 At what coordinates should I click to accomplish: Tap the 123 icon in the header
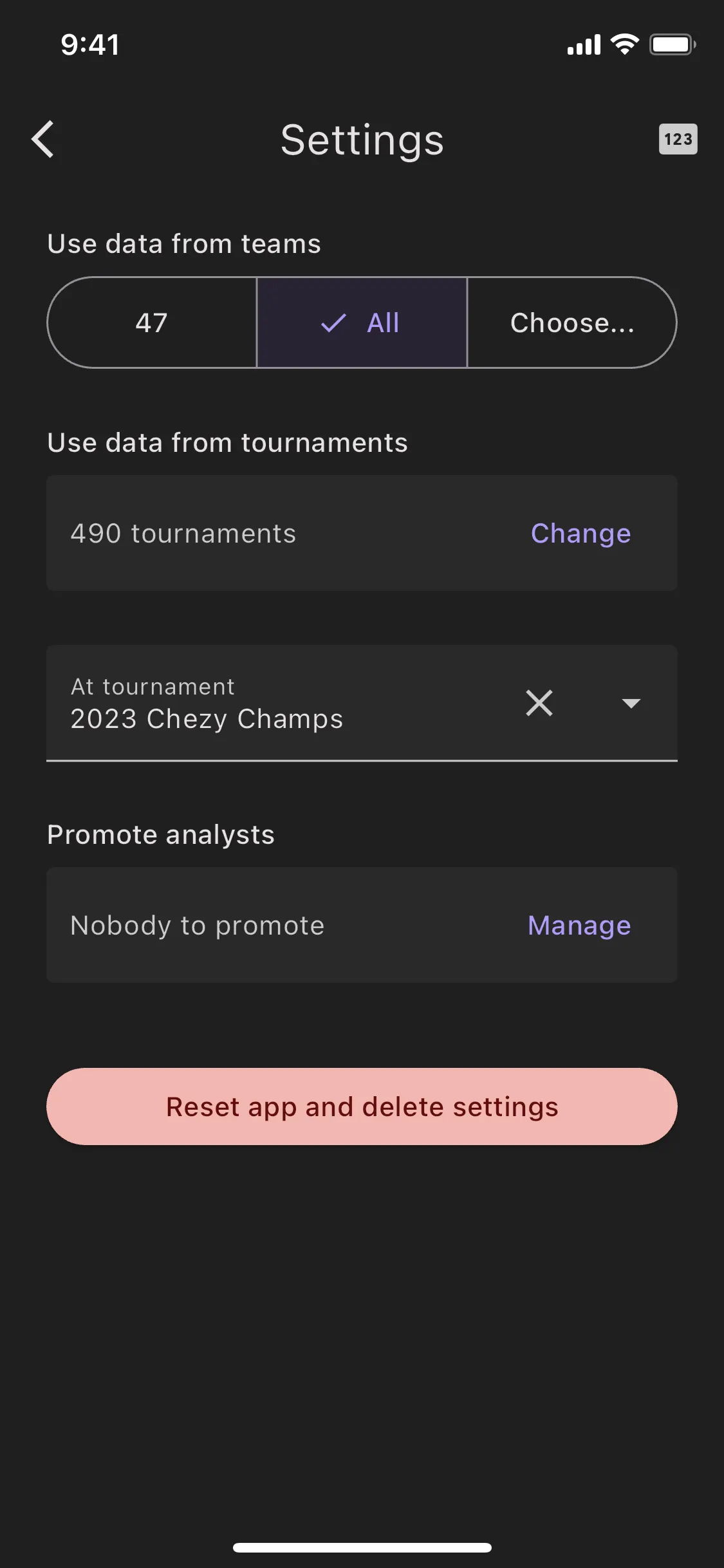click(x=678, y=139)
